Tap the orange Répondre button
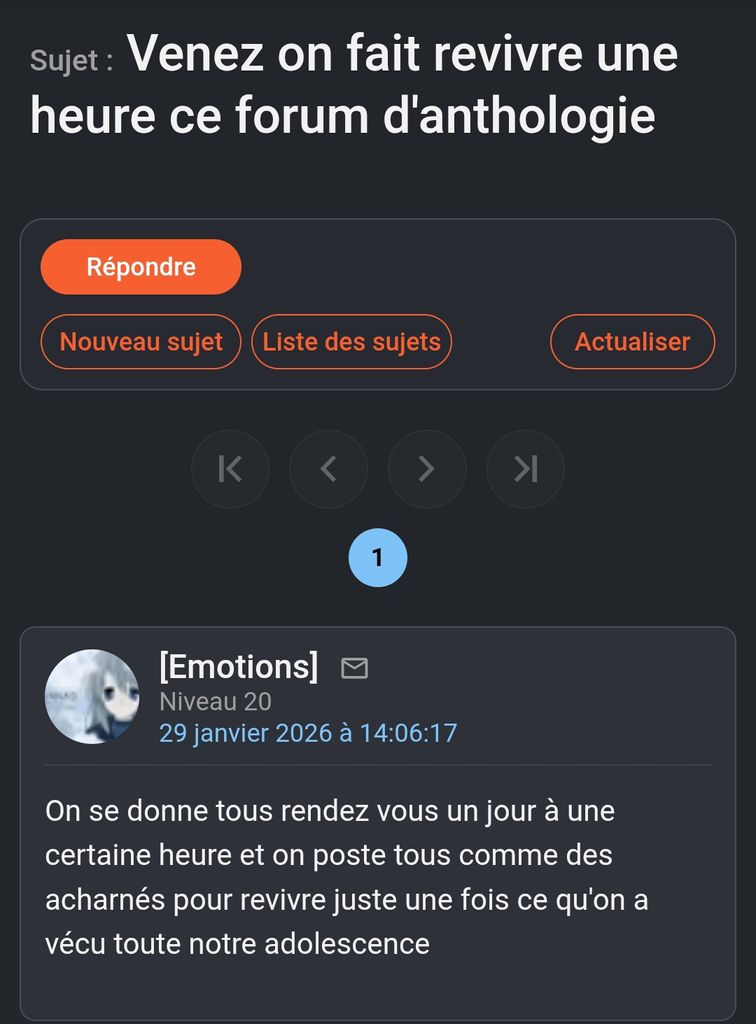 tap(141, 267)
